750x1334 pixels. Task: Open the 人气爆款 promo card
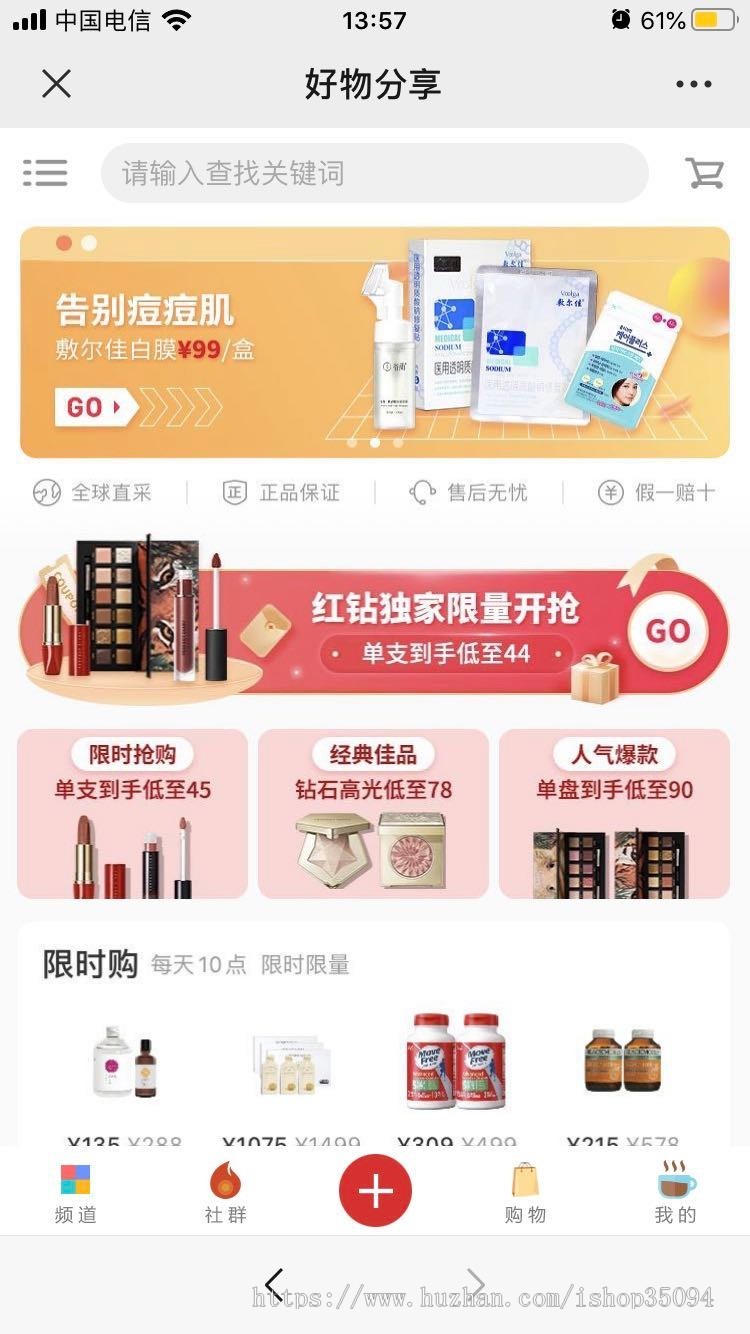click(x=614, y=813)
